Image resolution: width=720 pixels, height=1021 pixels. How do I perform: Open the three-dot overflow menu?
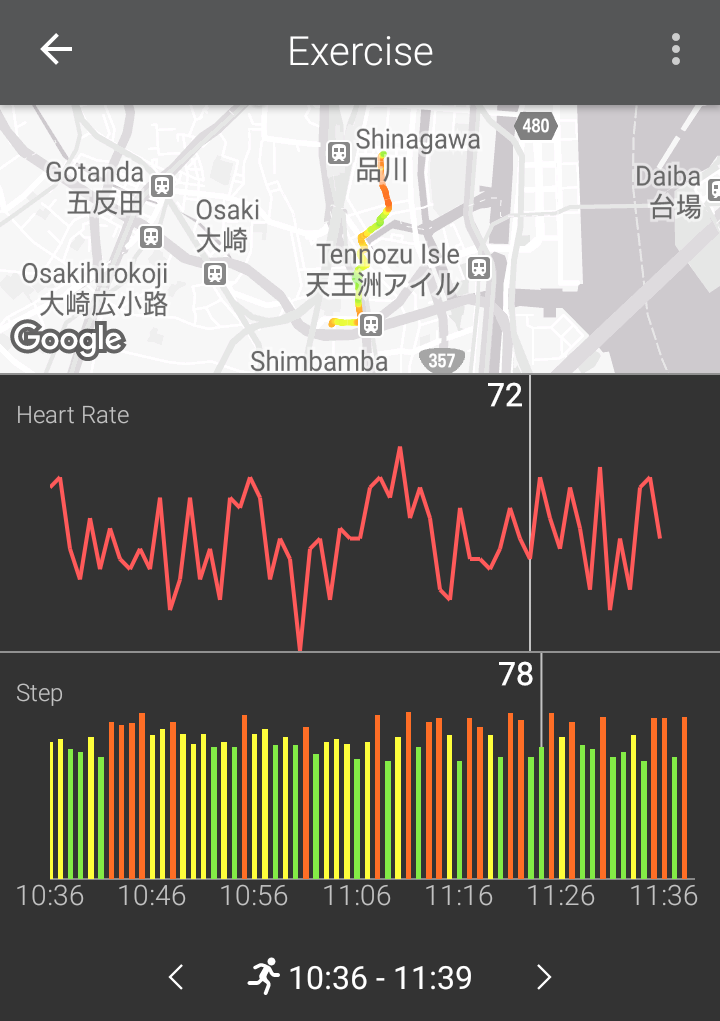676,50
